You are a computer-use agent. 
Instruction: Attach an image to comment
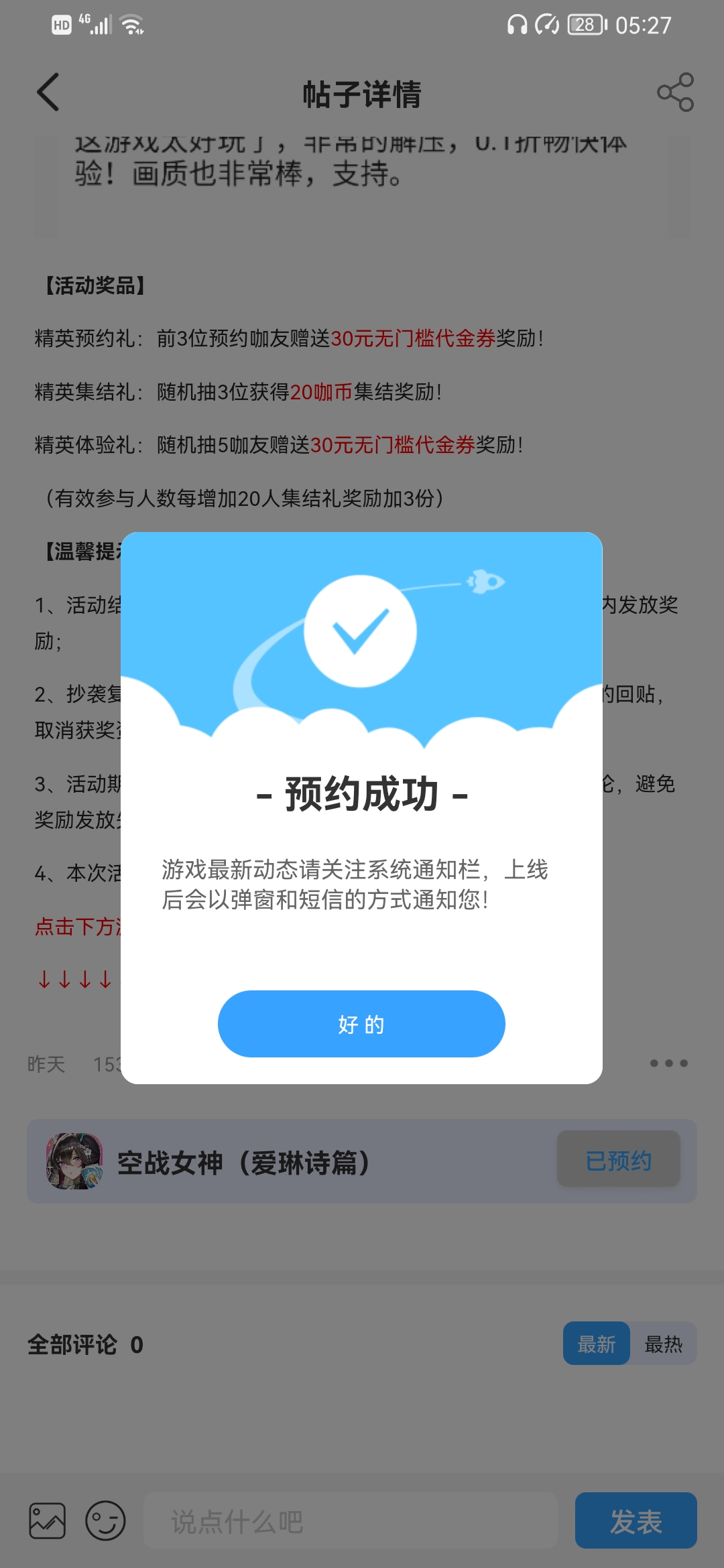coord(48,1521)
